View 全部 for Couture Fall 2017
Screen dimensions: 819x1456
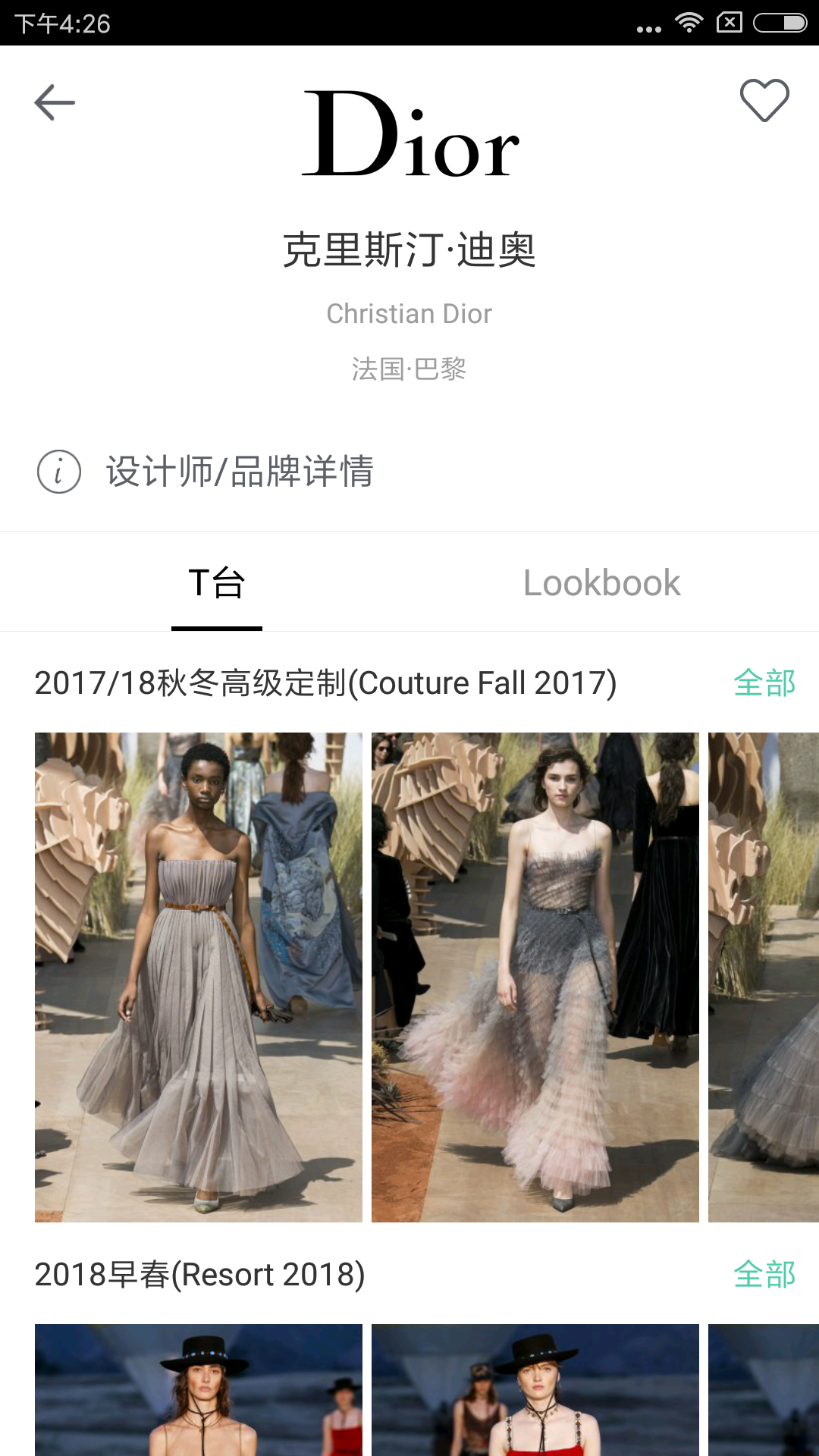tap(764, 683)
